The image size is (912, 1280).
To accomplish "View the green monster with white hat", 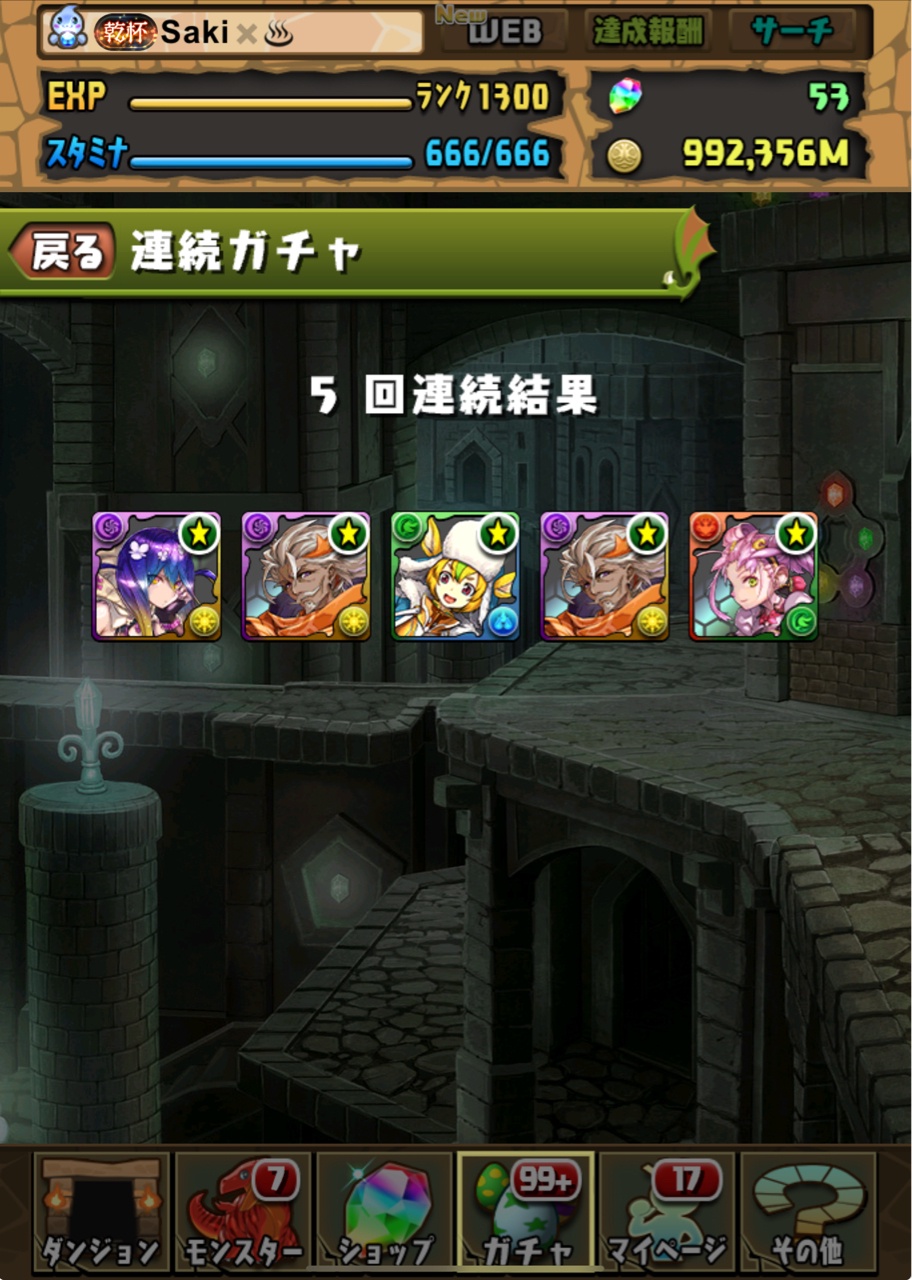I will click(x=456, y=576).
